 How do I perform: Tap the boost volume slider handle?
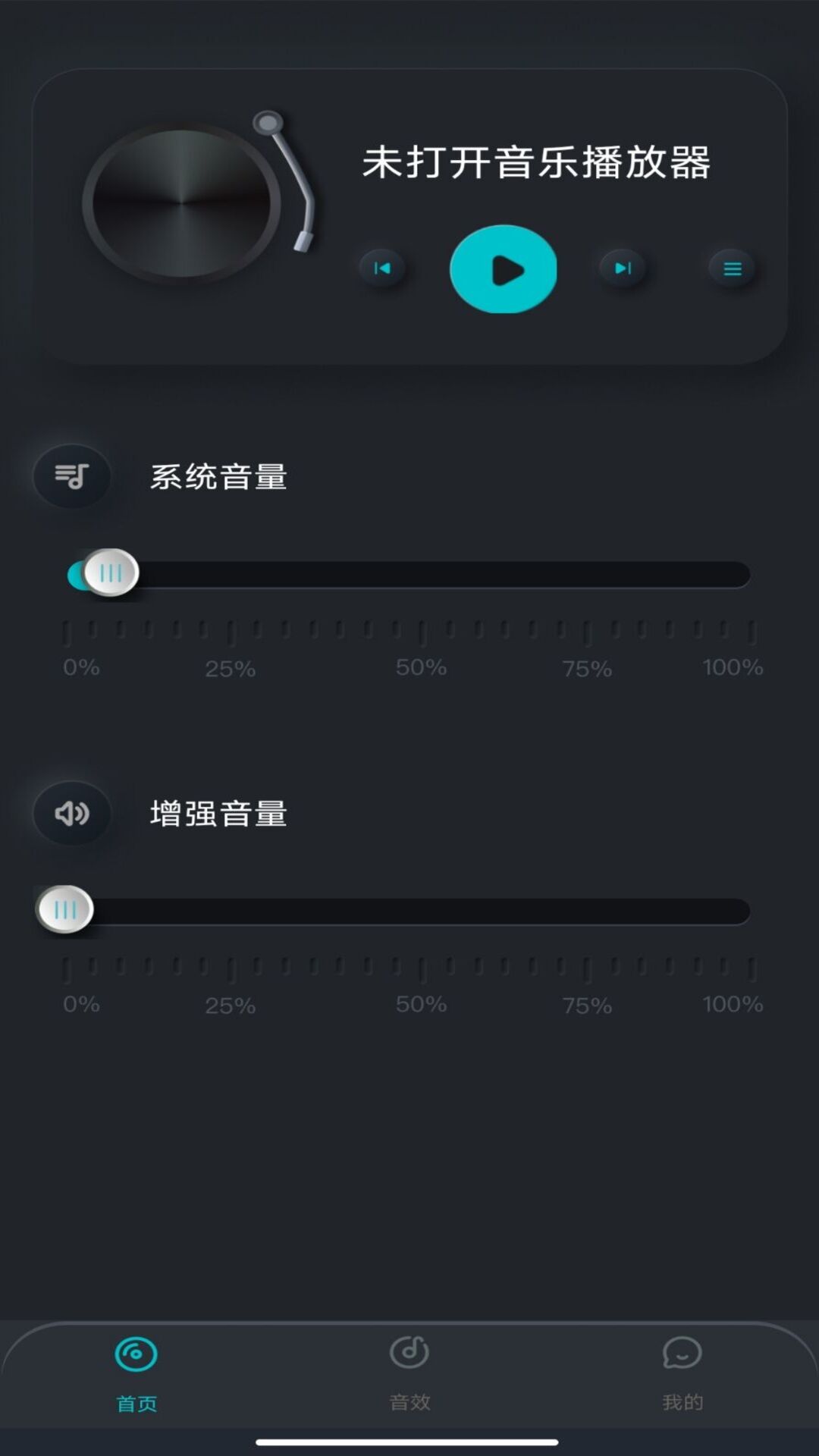point(65,910)
